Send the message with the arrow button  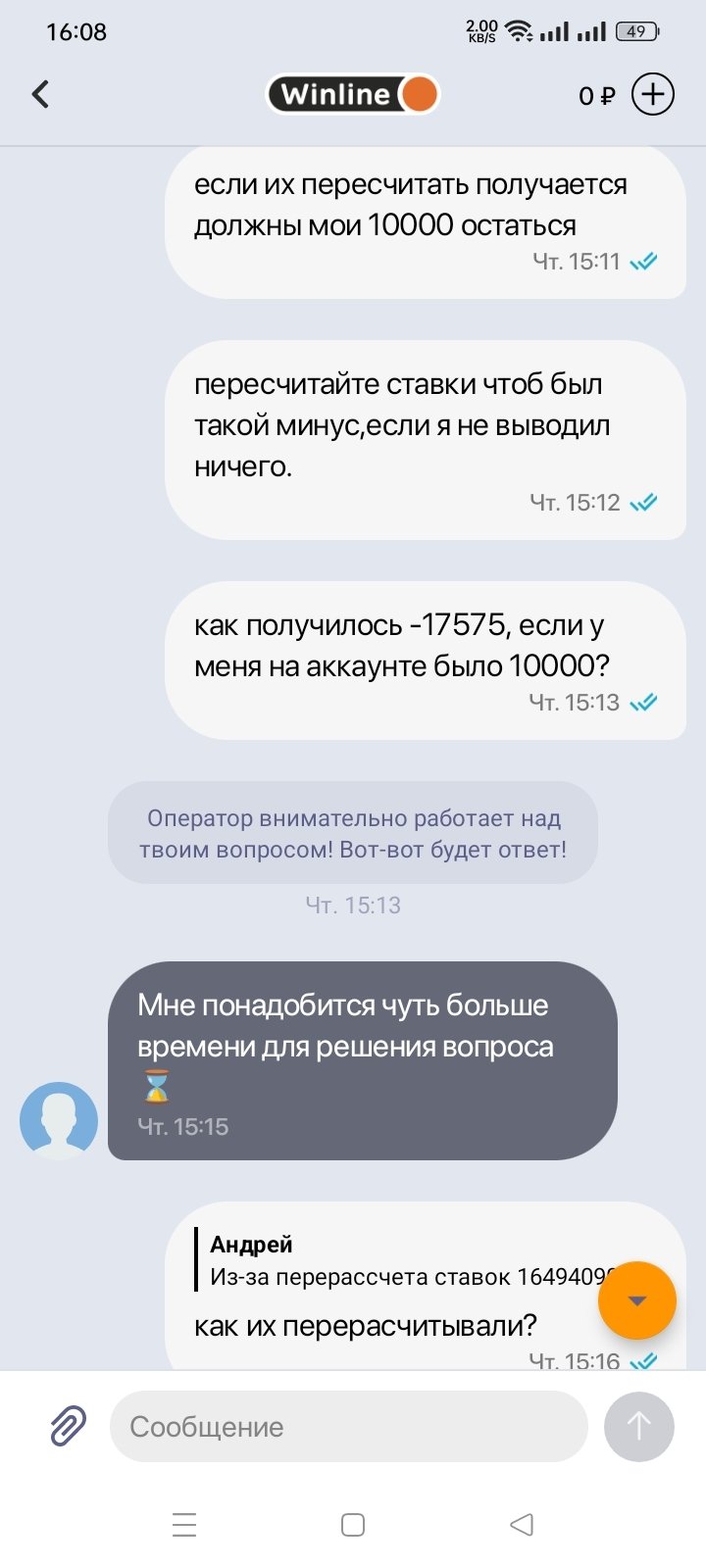coord(638,1426)
